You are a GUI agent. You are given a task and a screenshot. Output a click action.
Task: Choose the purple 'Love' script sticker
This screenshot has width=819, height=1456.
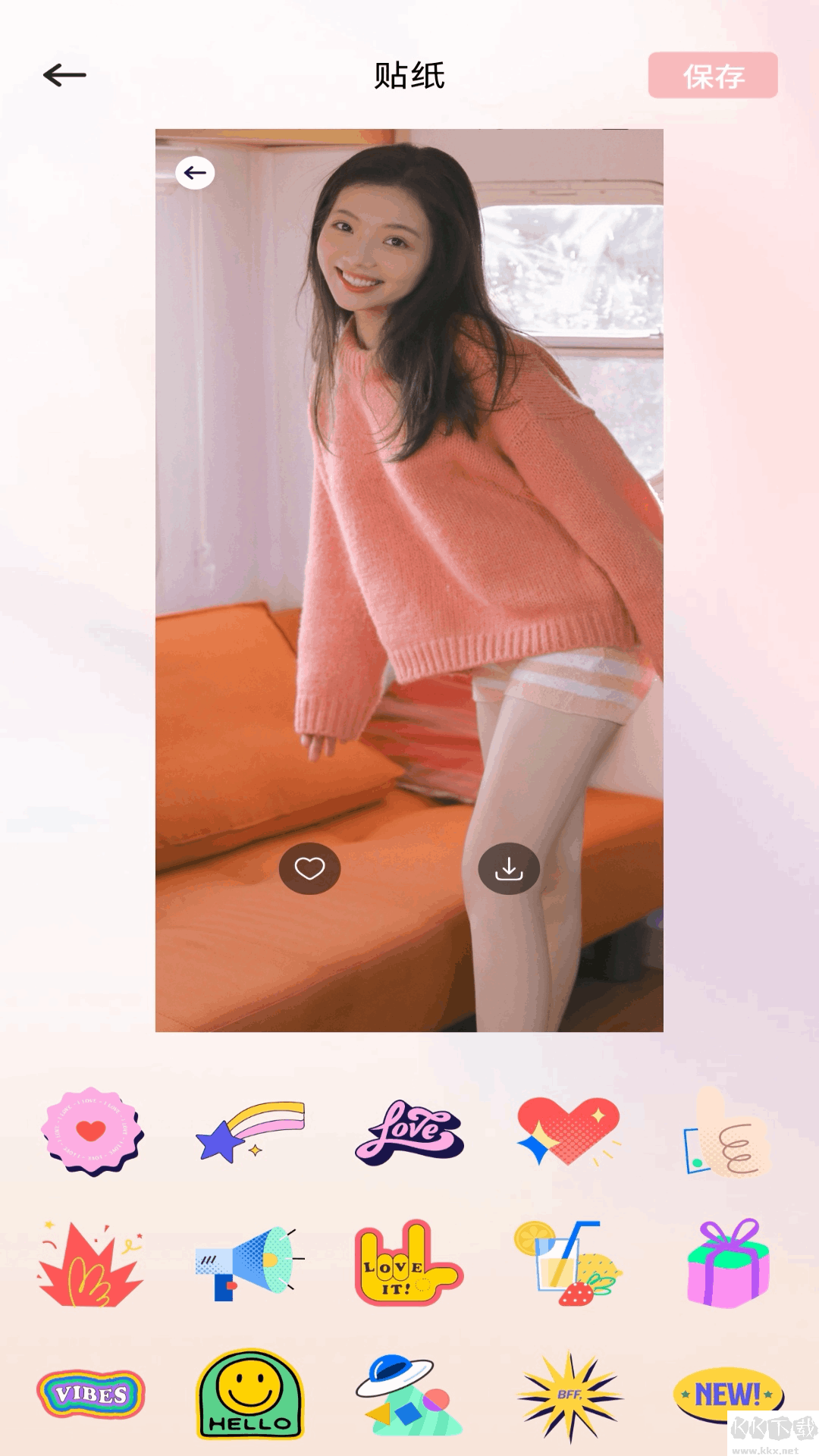pyautogui.click(x=409, y=1131)
